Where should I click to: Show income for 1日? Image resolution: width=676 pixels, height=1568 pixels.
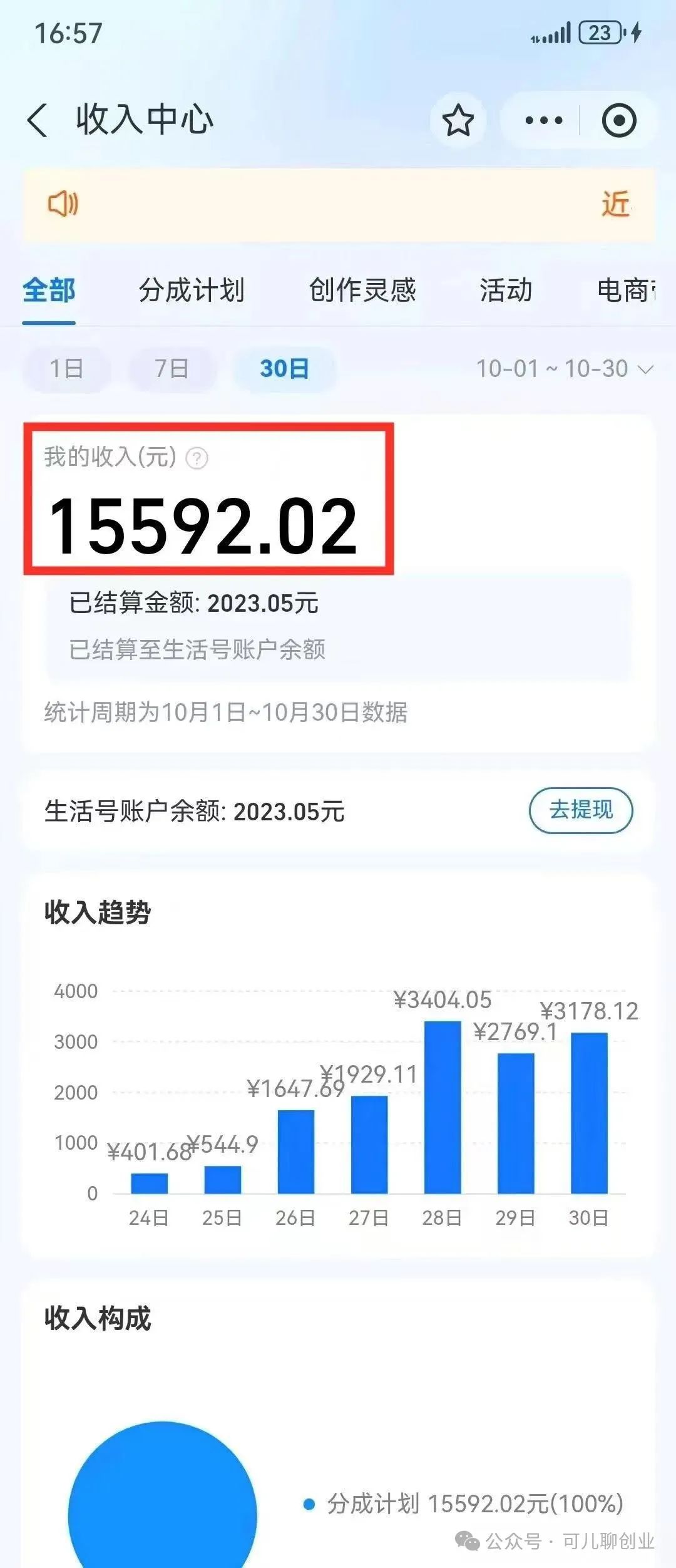coord(66,368)
